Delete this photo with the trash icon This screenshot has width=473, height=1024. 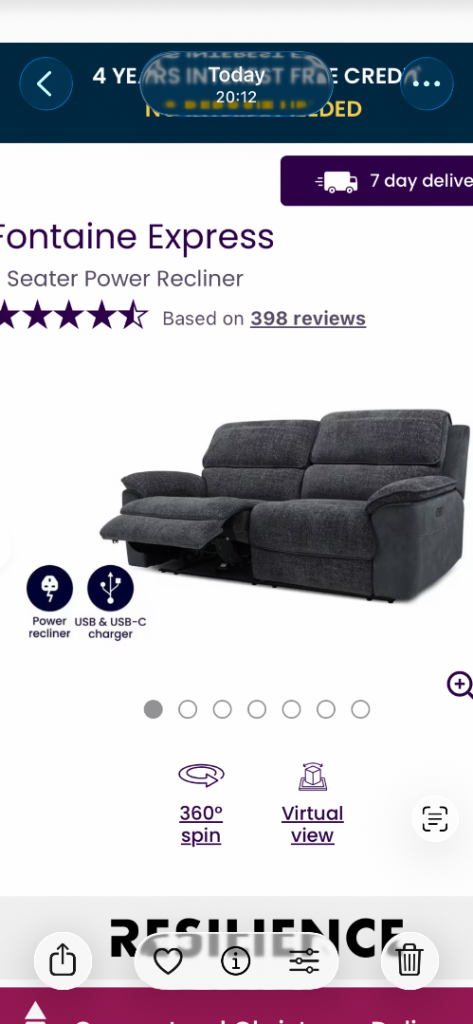click(x=410, y=961)
